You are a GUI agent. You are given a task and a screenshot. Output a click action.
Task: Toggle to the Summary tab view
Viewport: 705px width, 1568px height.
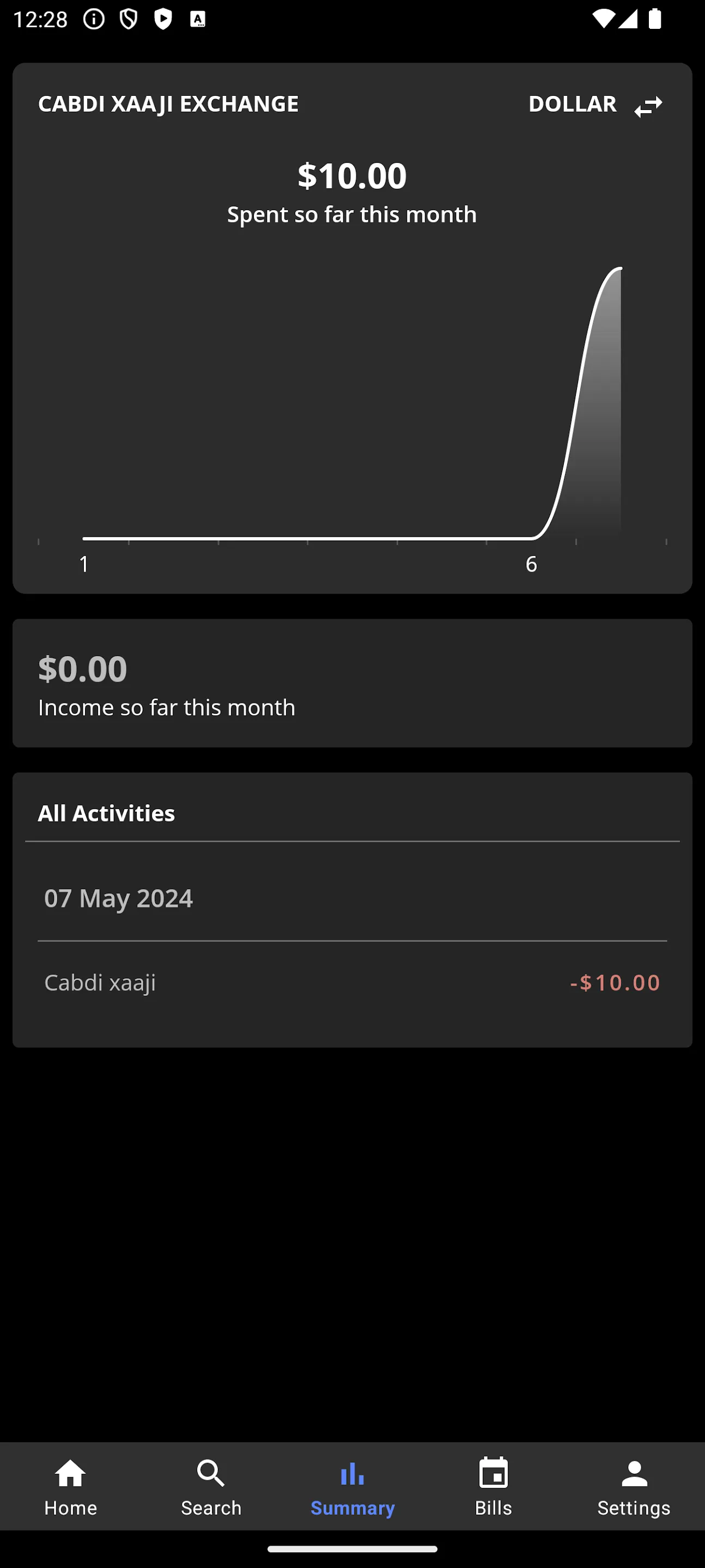click(x=352, y=1489)
